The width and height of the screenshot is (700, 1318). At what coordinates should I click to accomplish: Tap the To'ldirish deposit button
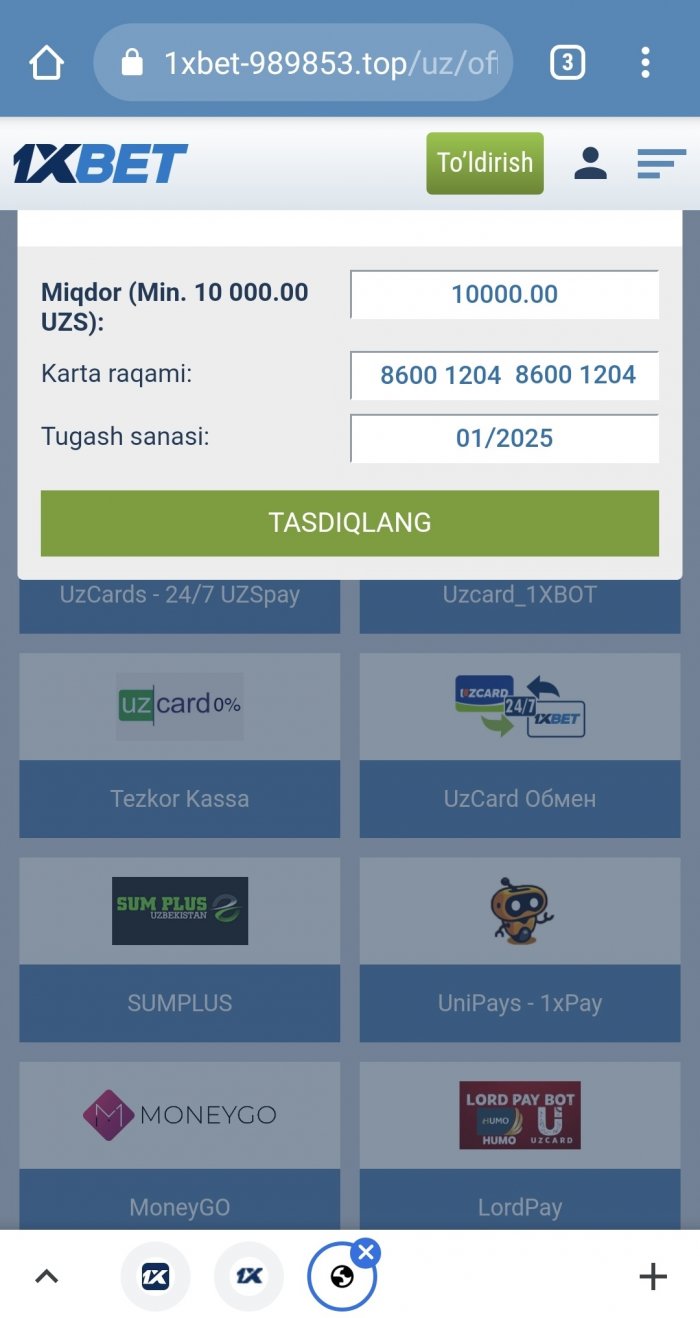tap(485, 163)
